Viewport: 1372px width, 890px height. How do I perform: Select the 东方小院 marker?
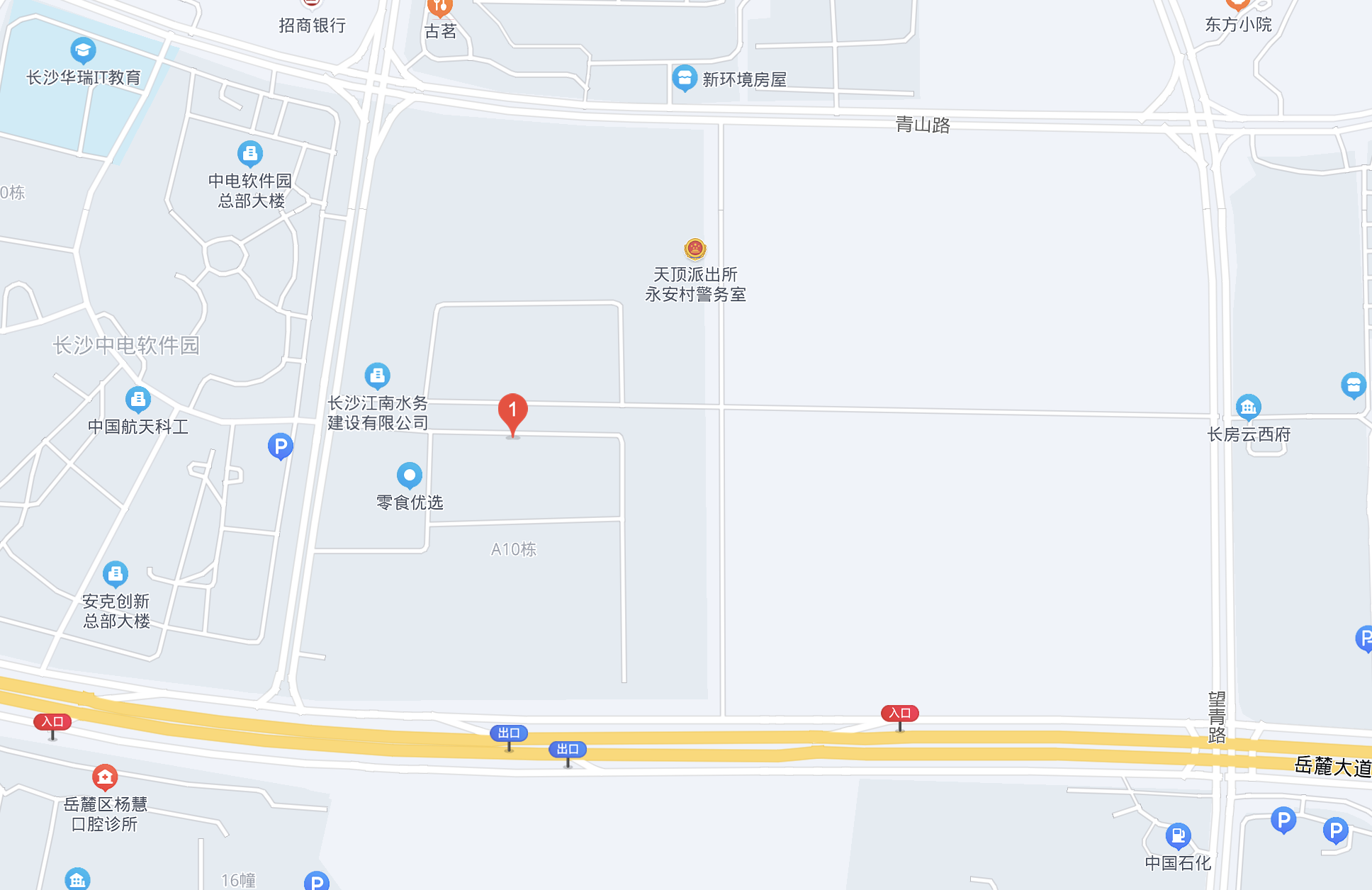coord(1238,6)
